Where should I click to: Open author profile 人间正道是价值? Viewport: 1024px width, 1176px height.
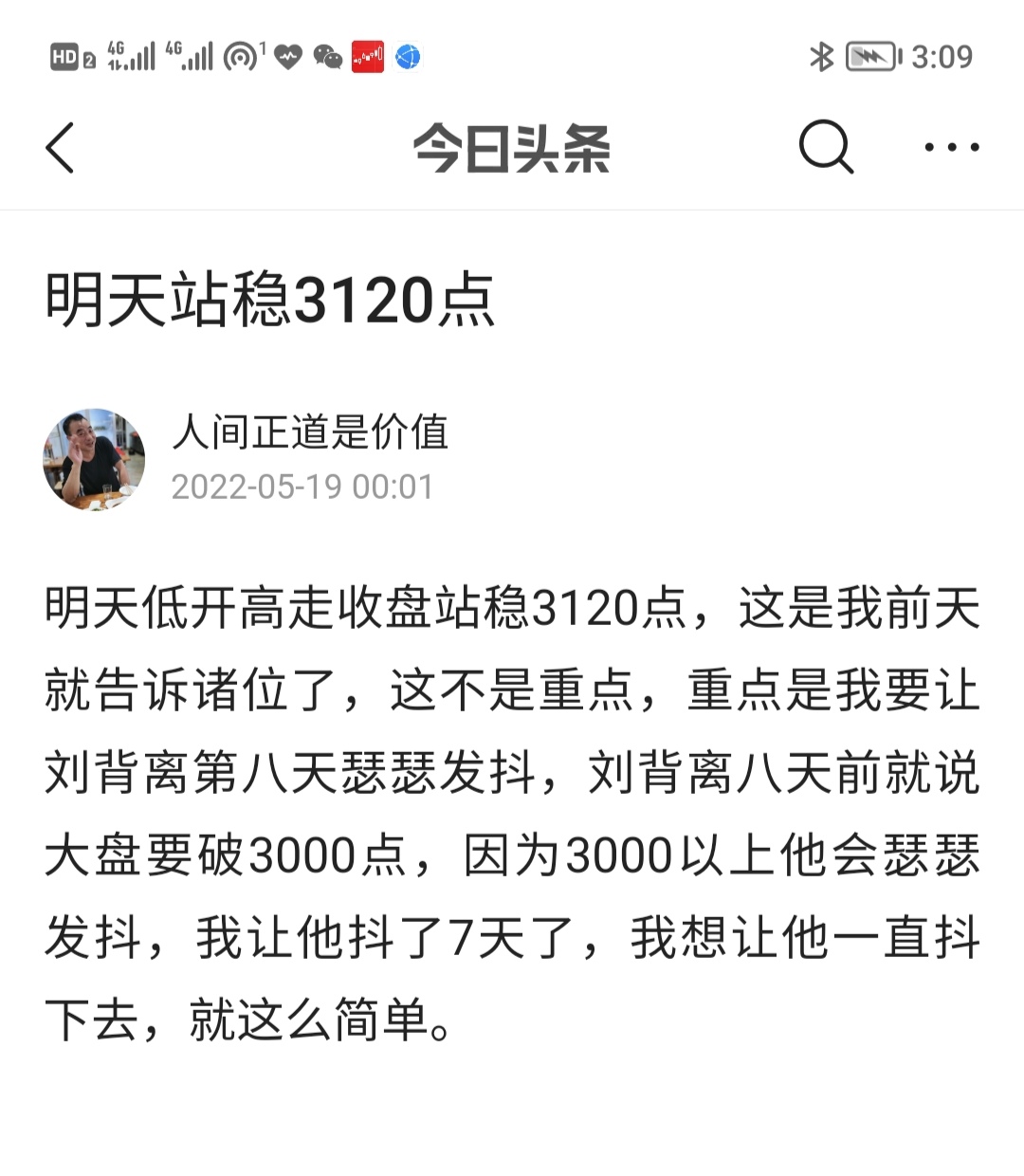[313, 436]
